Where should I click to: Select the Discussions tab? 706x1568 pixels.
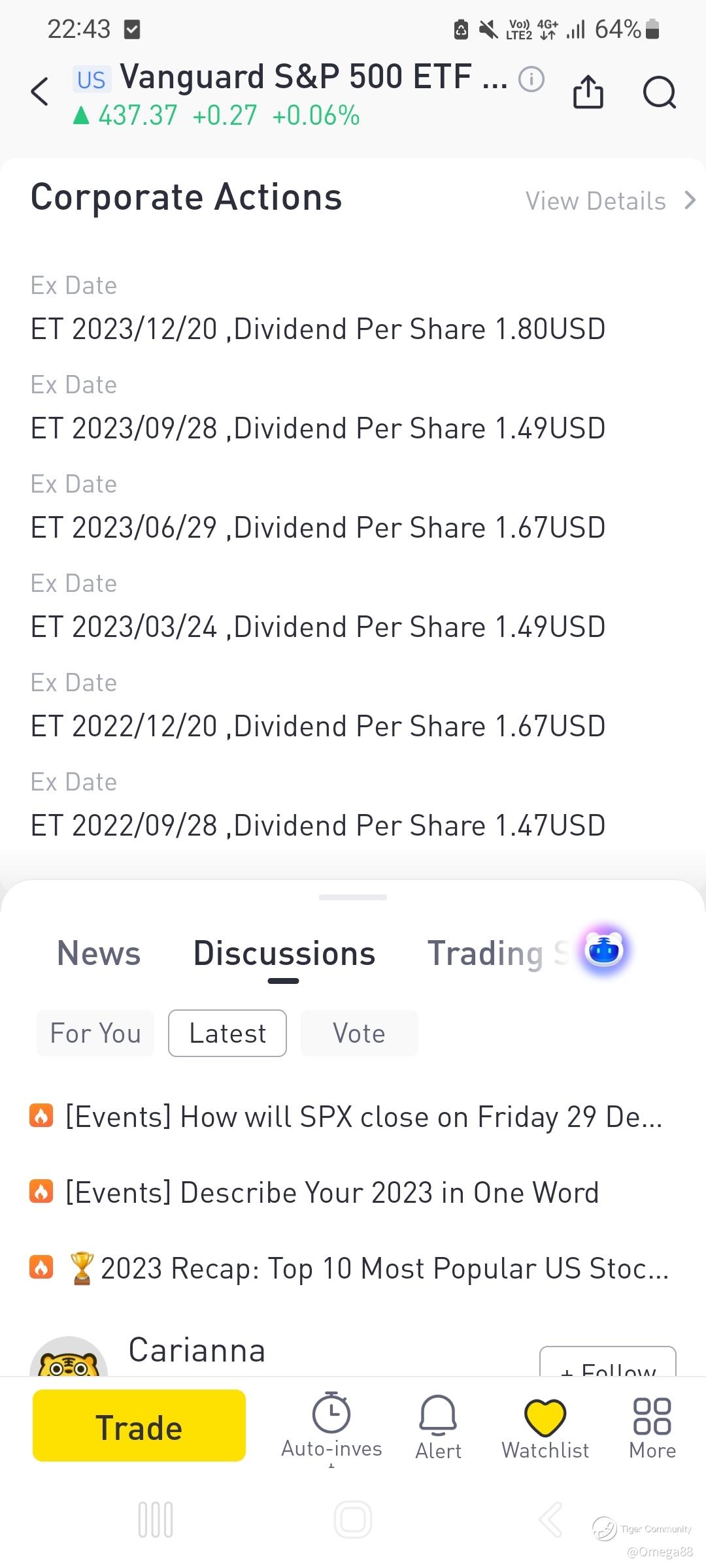(x=284, y=954)
